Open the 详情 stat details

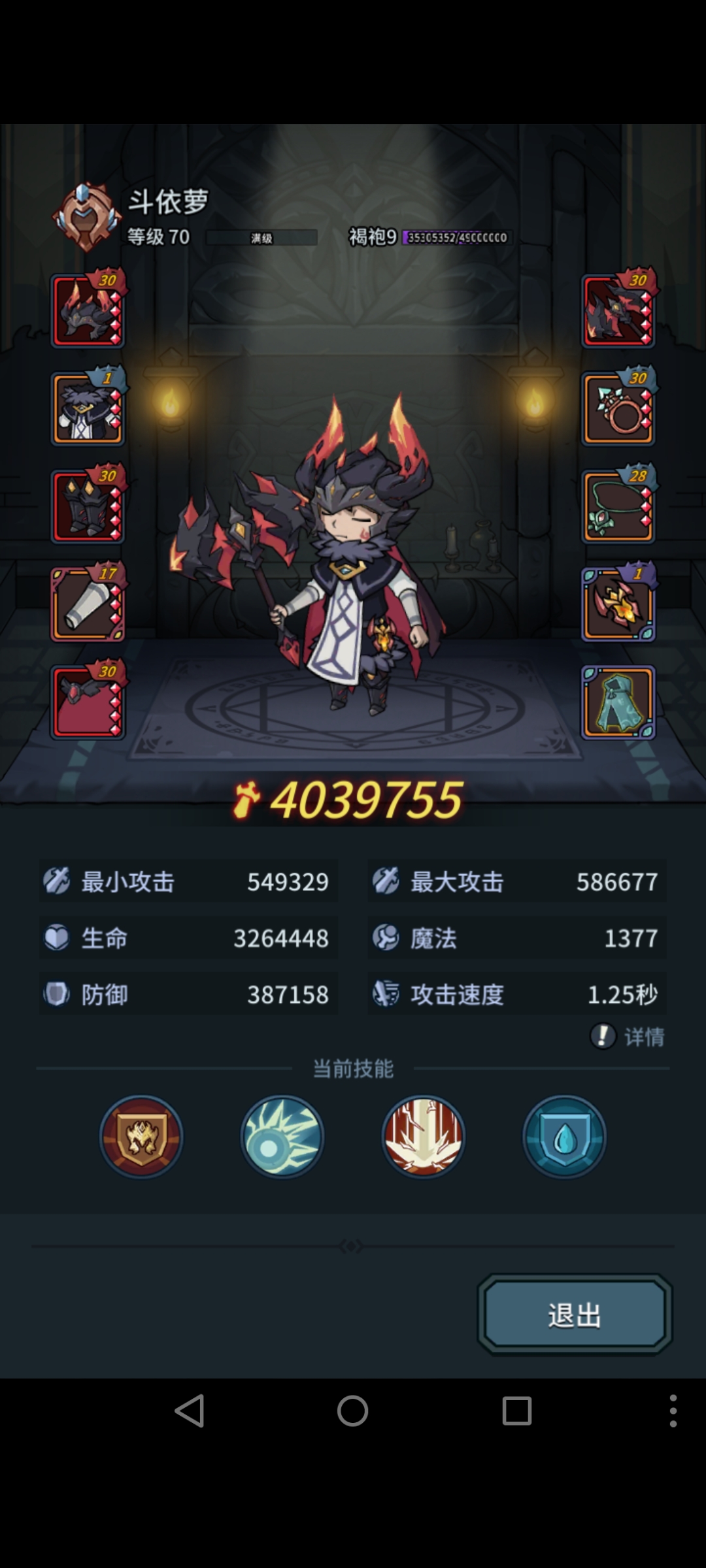pyautogui.click(x=629, y=1036)
